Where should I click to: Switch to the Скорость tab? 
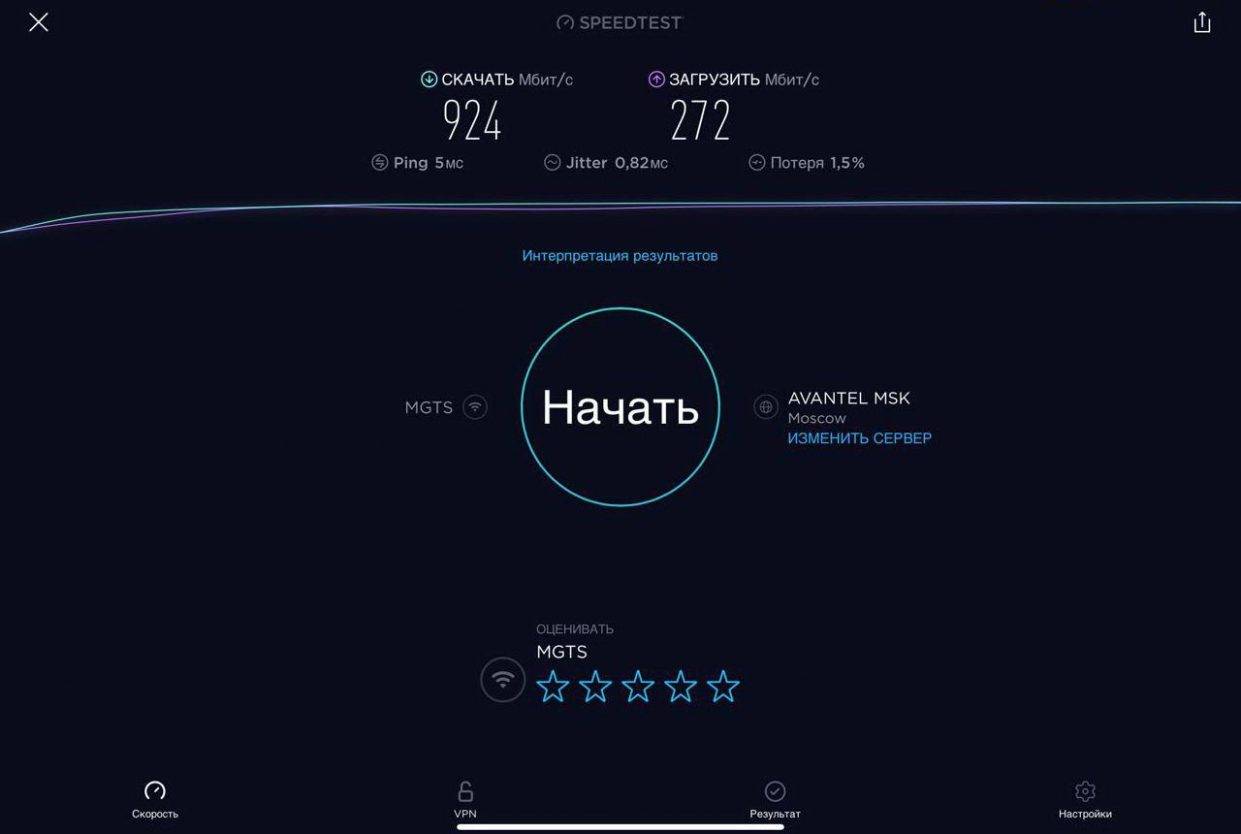(155, 799)
